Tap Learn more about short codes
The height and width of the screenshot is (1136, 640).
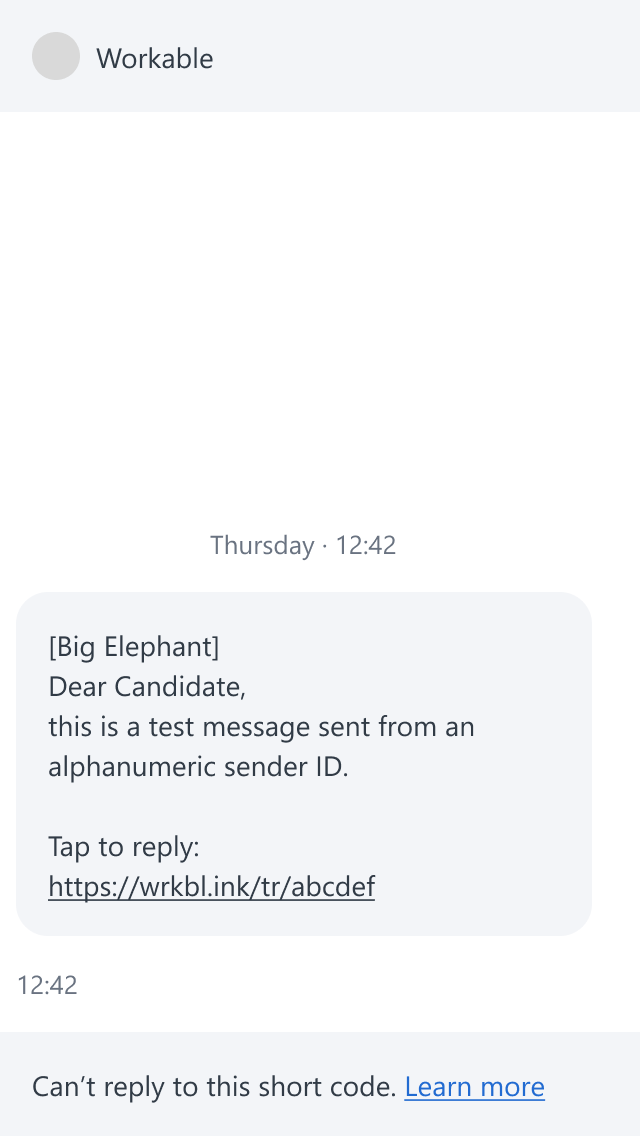(x=474, y=1087)
